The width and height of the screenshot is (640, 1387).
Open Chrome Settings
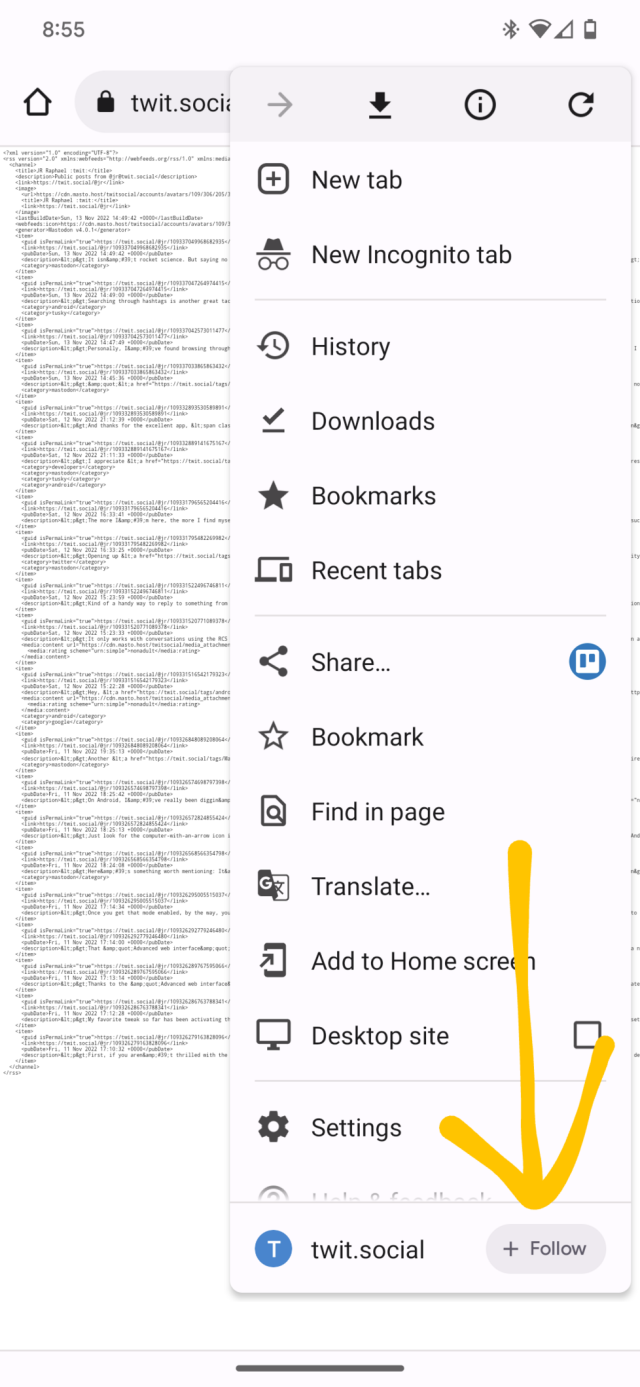coord(355,1128)
